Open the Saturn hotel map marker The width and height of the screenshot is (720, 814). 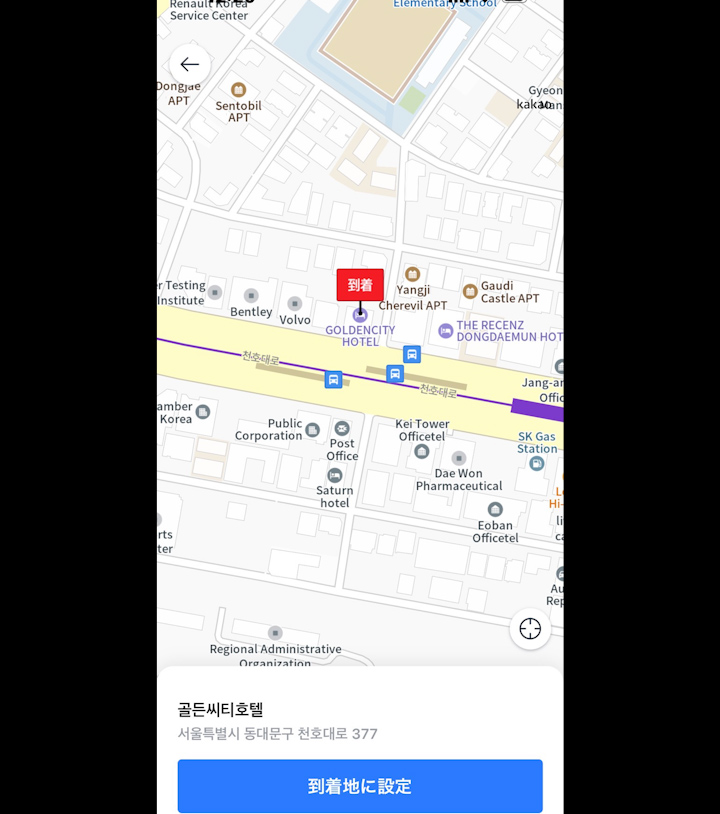335,475
